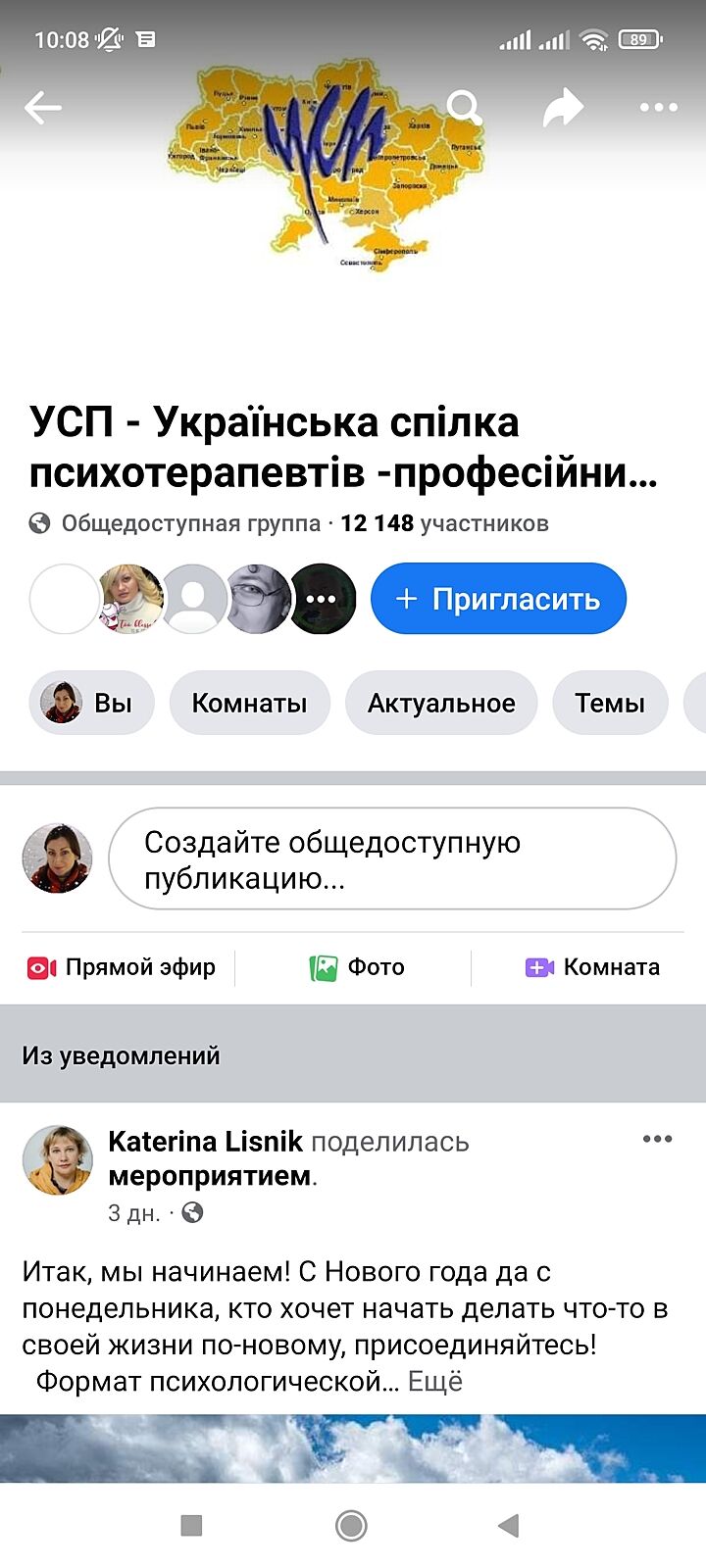706x1568 pixels.
Task: Add a Фото to a post
Action: (357, 967)
